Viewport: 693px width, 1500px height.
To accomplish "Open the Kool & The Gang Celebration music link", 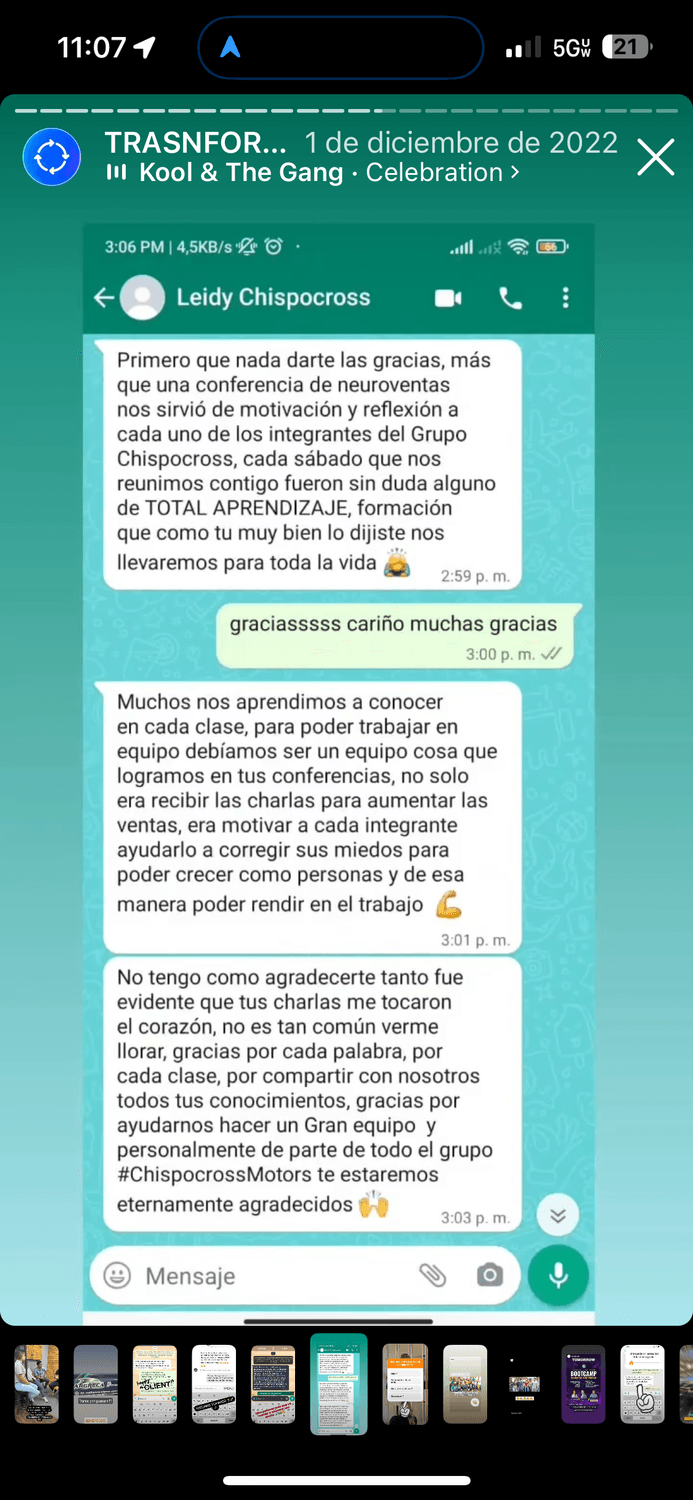I will coord(312,172).
